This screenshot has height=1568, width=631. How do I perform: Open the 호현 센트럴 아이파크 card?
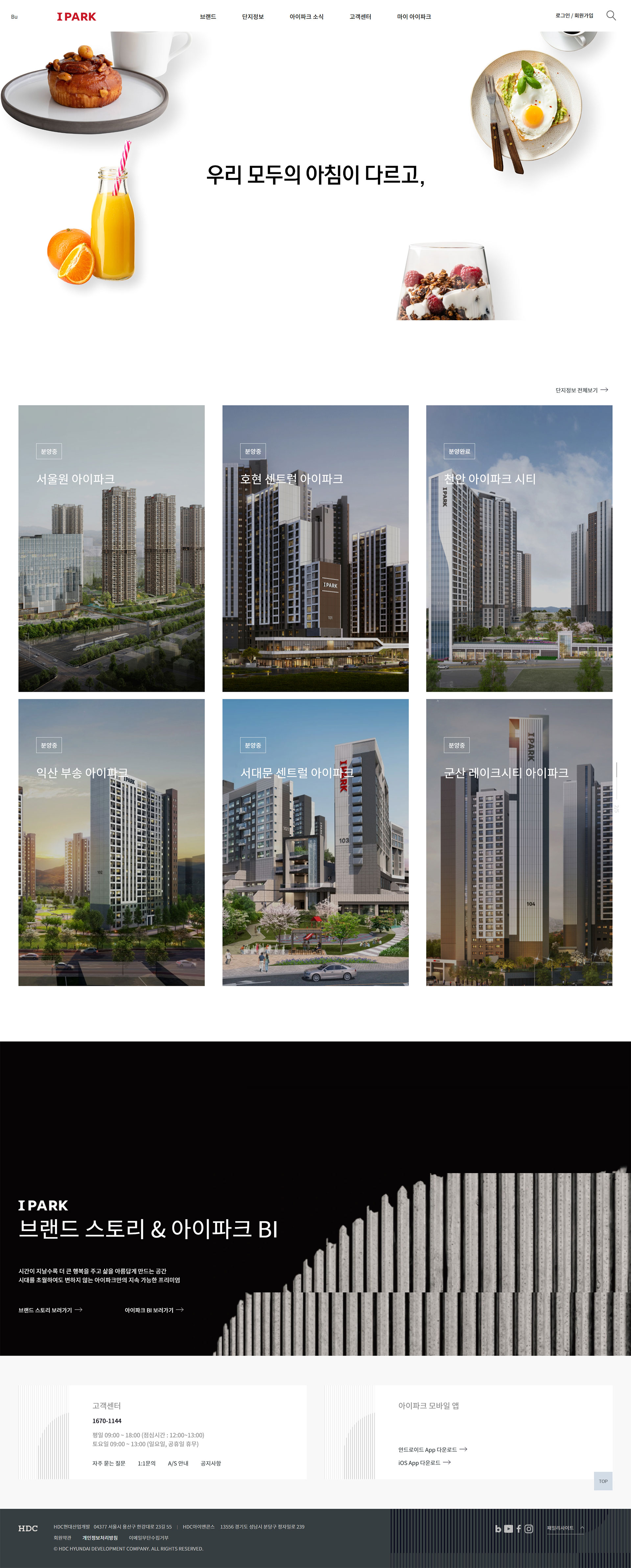click(x=315, y=548)
